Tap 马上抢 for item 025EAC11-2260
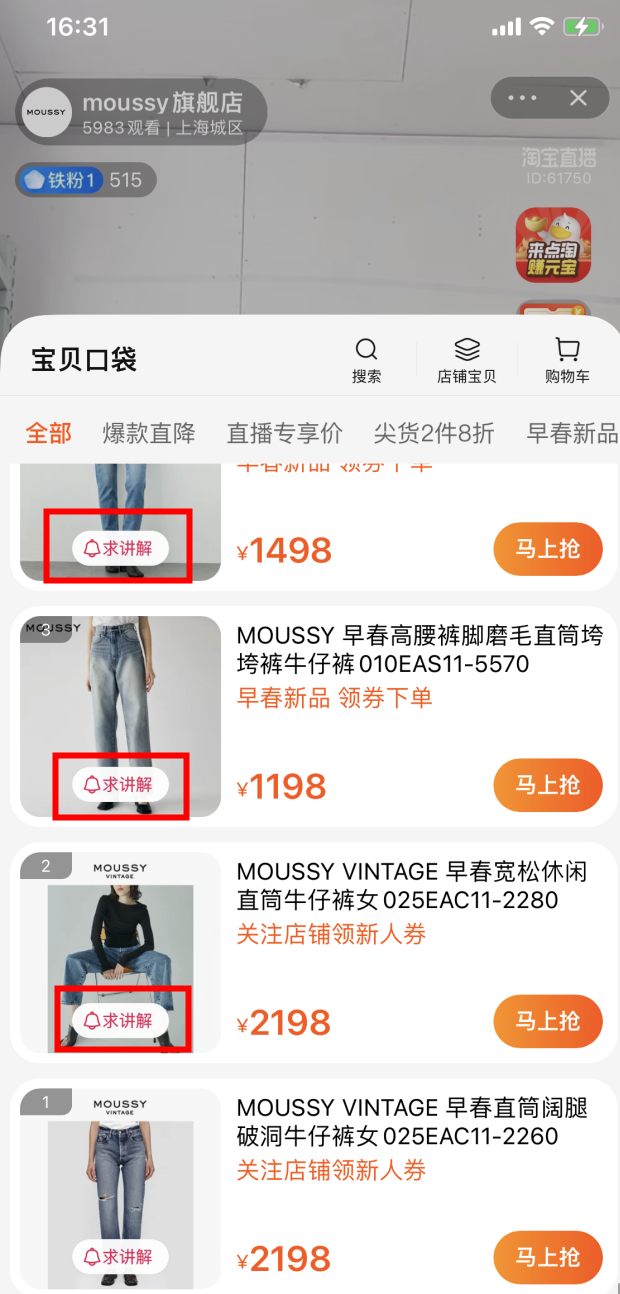The width and height of the screenshot is (620, 1294). click(x=548, y=1257)
